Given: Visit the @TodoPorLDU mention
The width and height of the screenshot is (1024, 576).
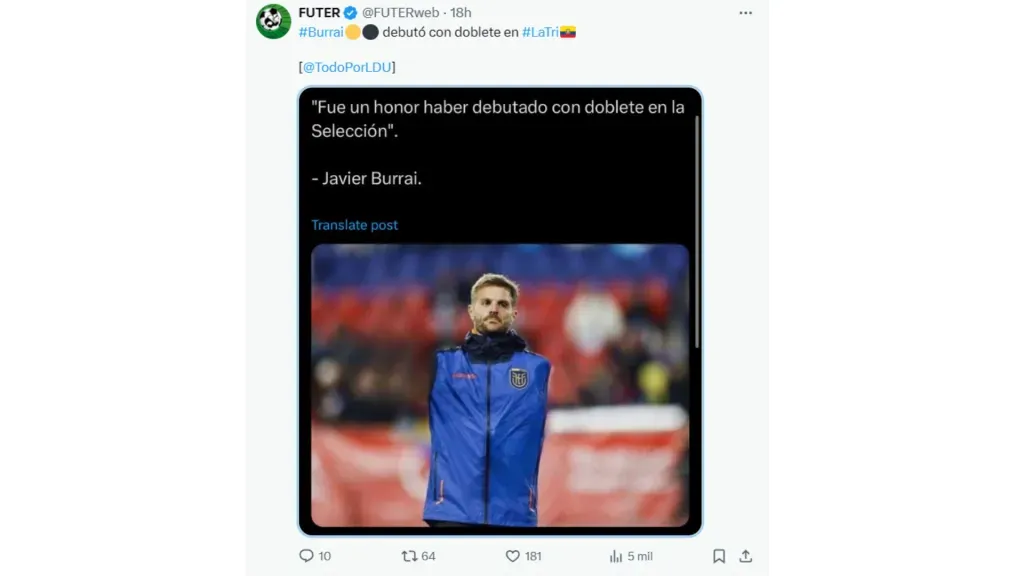Looking at the screenshot, I should coord(348,67).
